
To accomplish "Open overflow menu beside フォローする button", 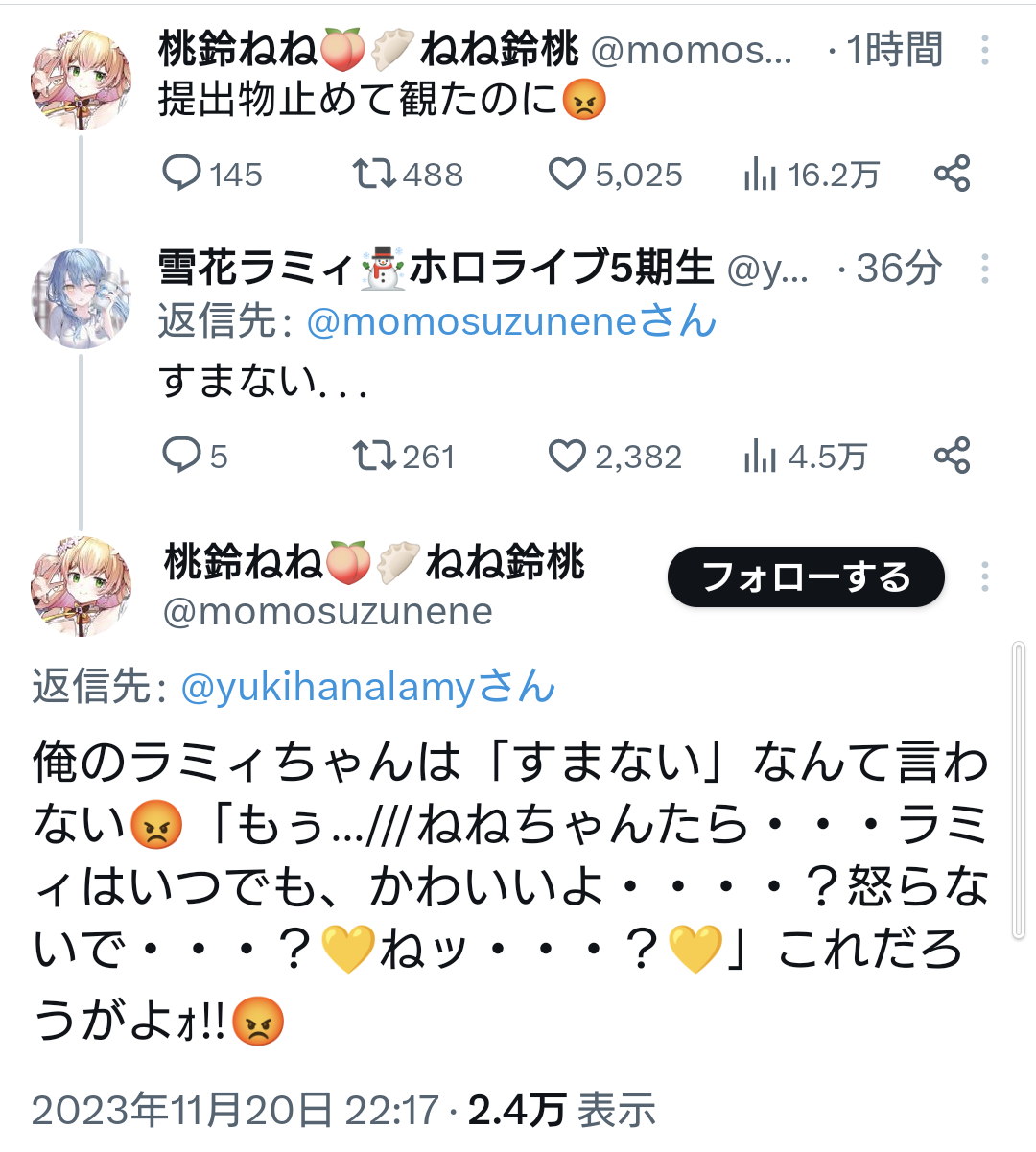I will click(x=984, y=577).
